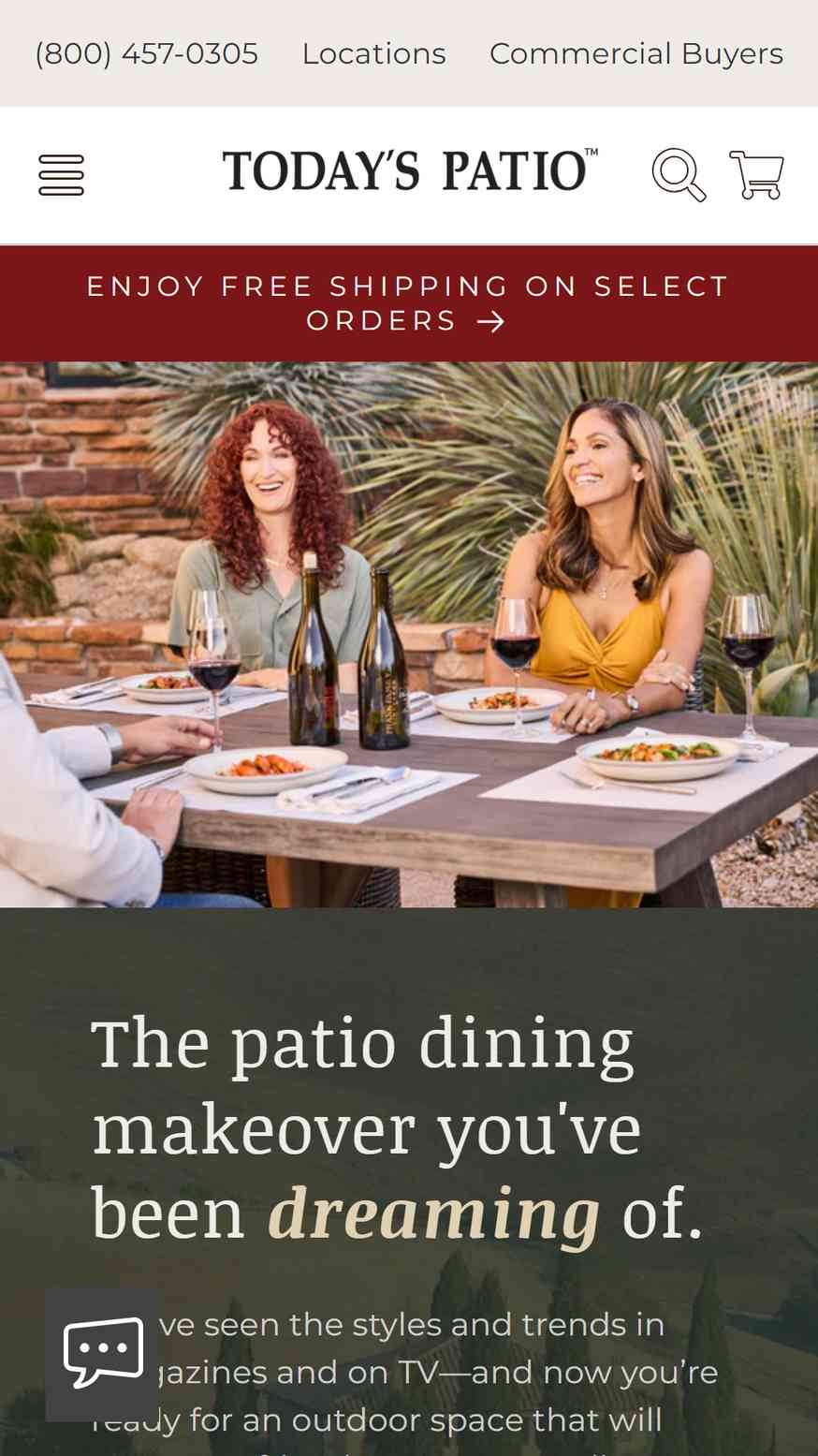View the shopping cart
Viewport: 818px width, 1456px height.
[756, 175]
